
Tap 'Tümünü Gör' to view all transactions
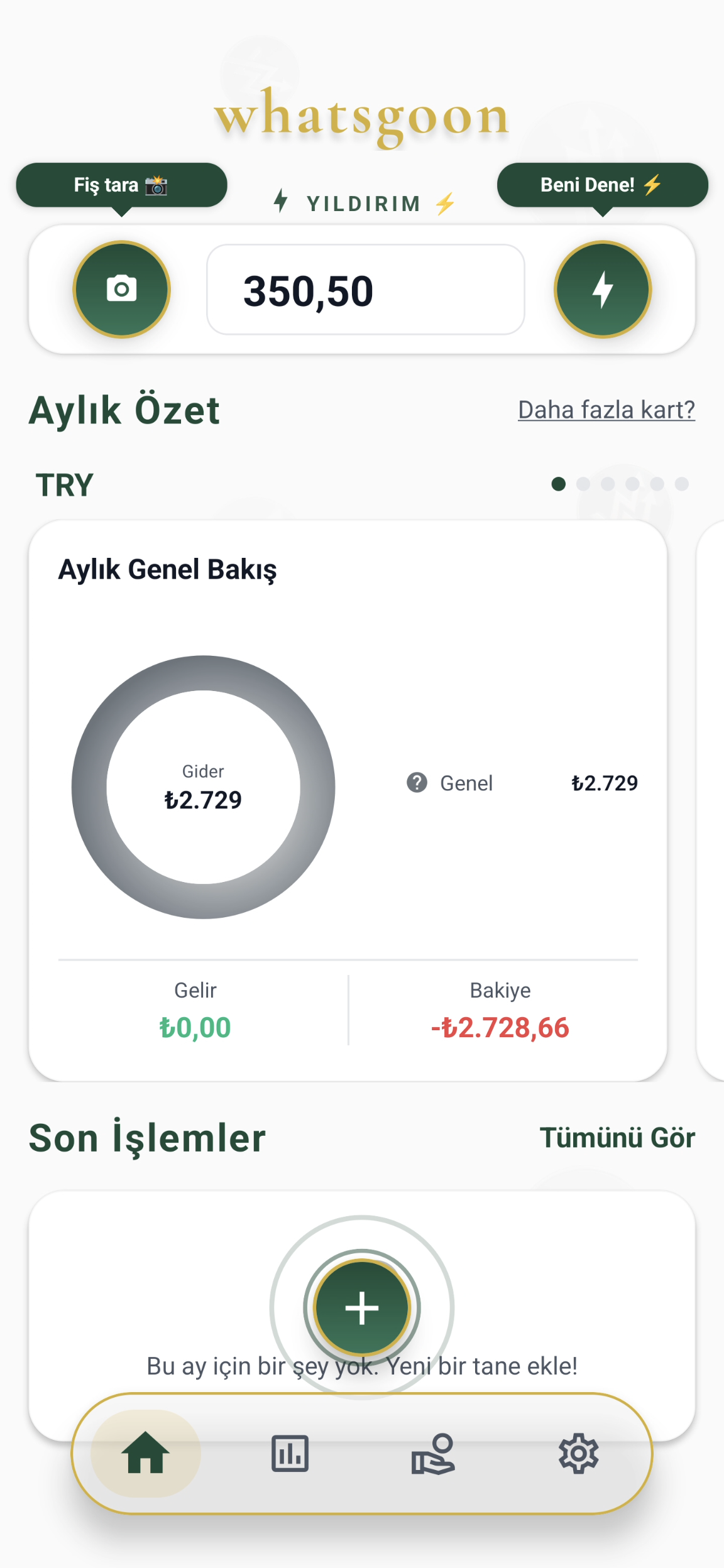click(617, 1138)
